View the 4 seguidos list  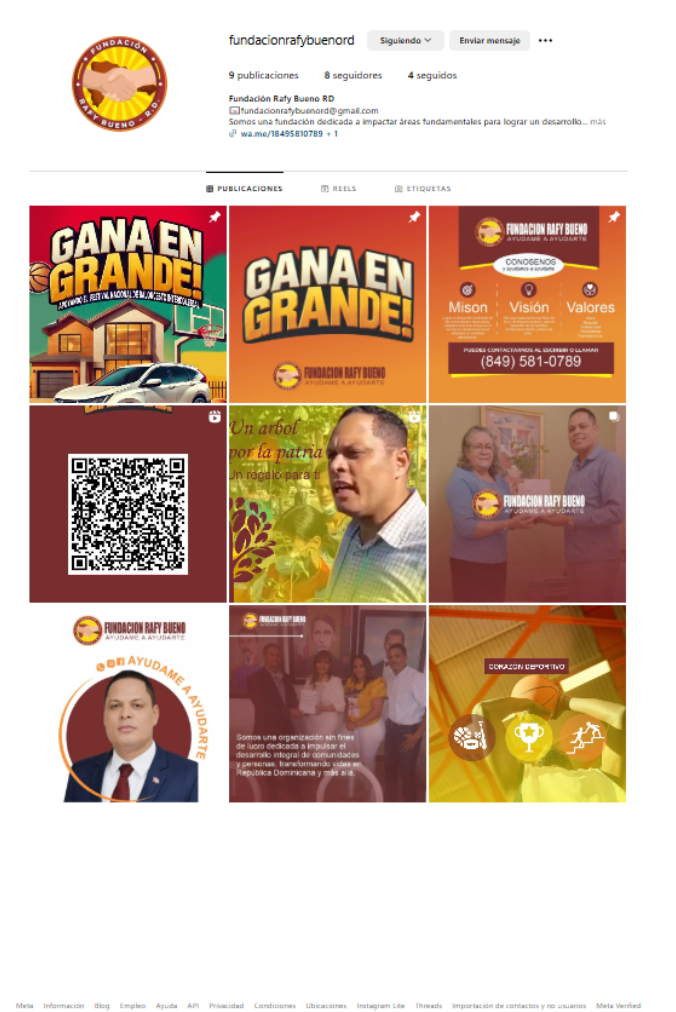coord(432,75)
